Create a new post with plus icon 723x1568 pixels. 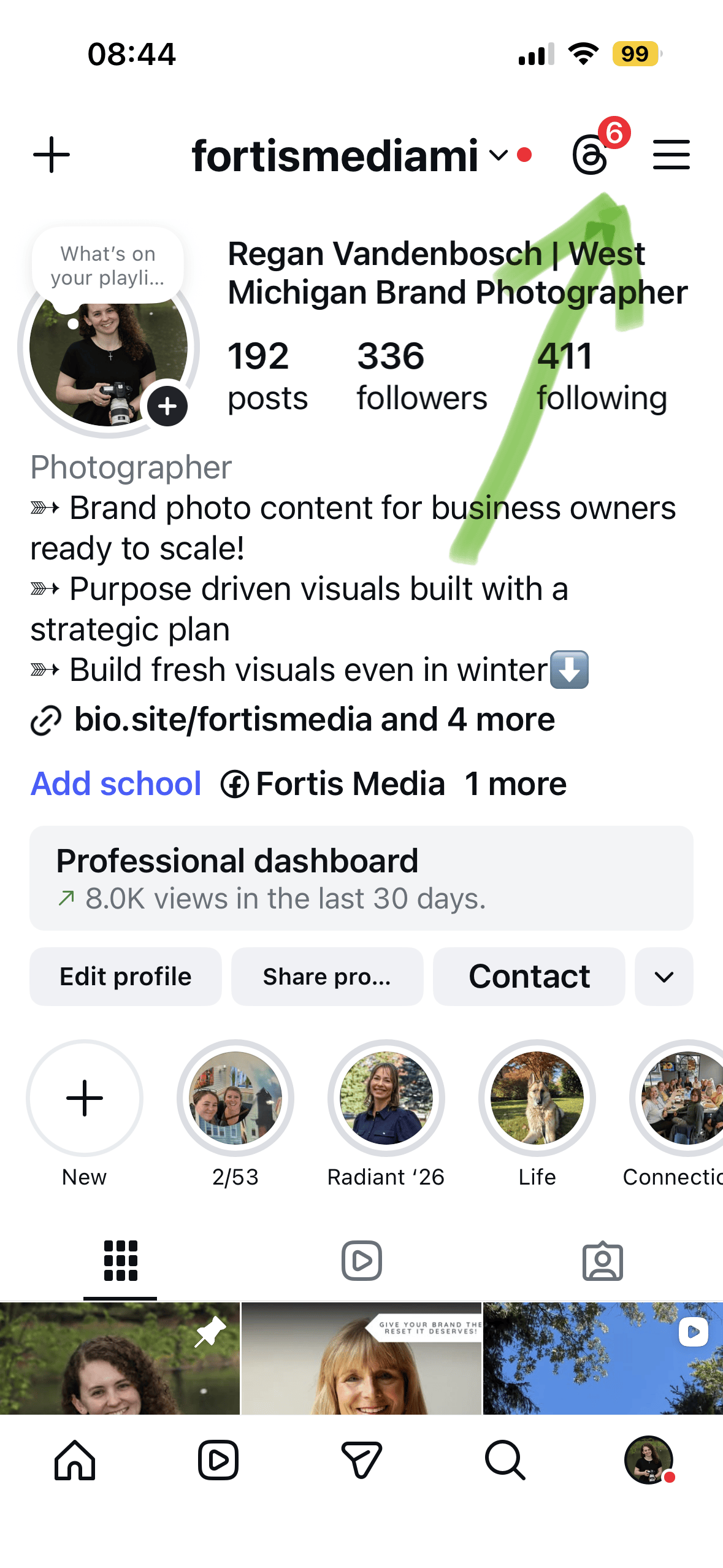coord(52,155)
